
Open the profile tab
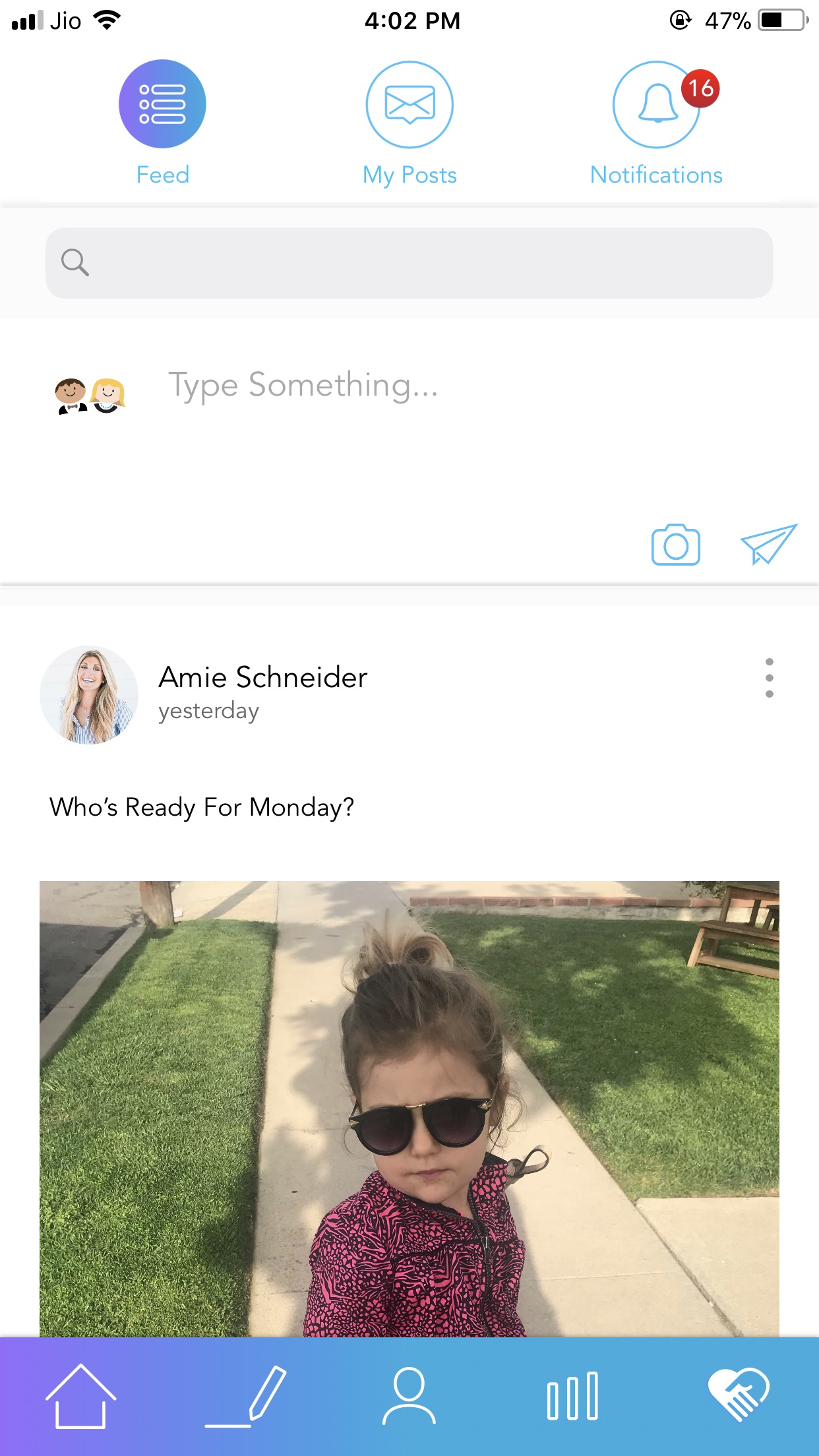tap(409, 1396)
